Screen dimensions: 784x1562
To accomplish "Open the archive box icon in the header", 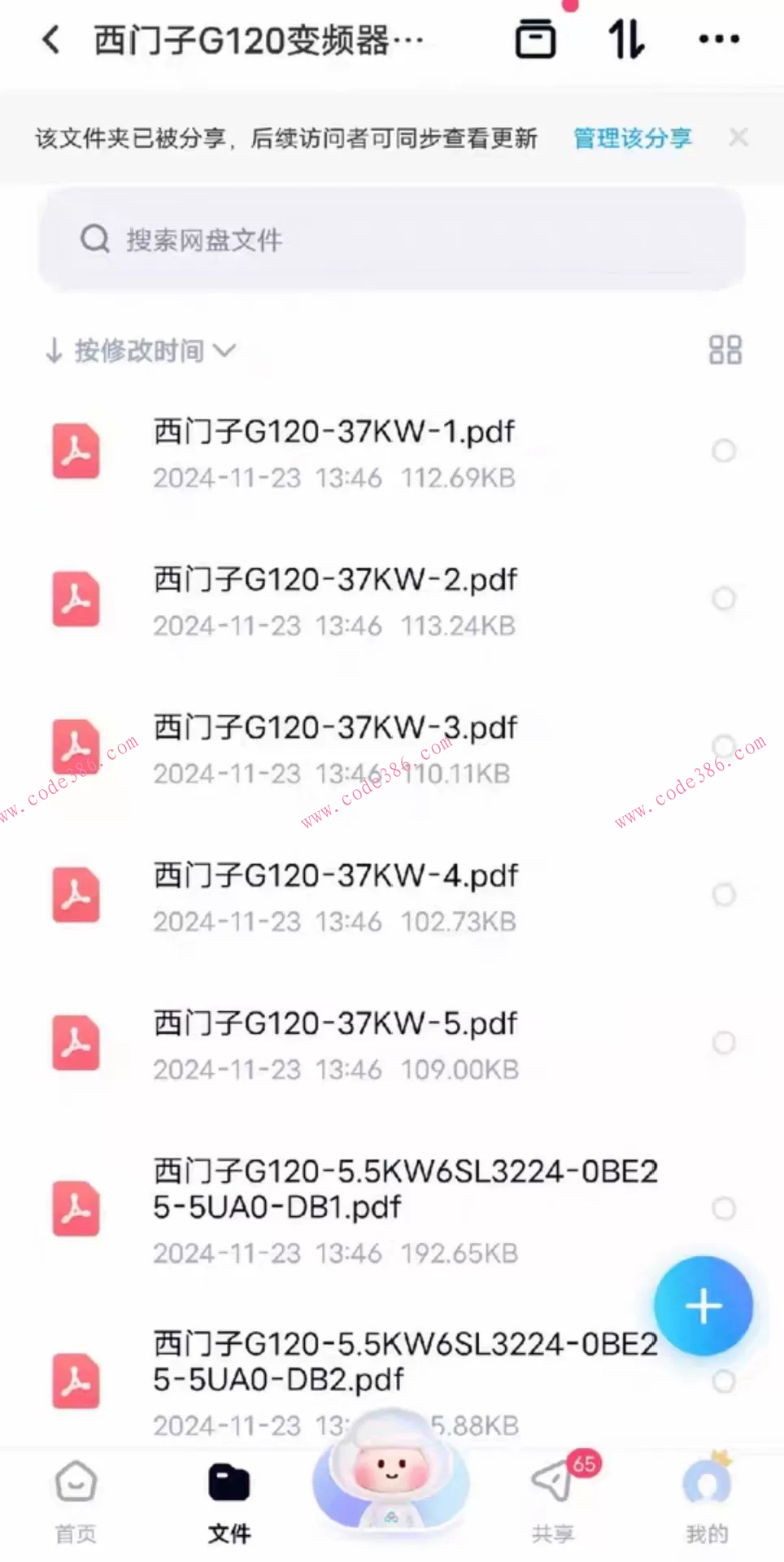I will pyautogui.click(x=535, y=39).
